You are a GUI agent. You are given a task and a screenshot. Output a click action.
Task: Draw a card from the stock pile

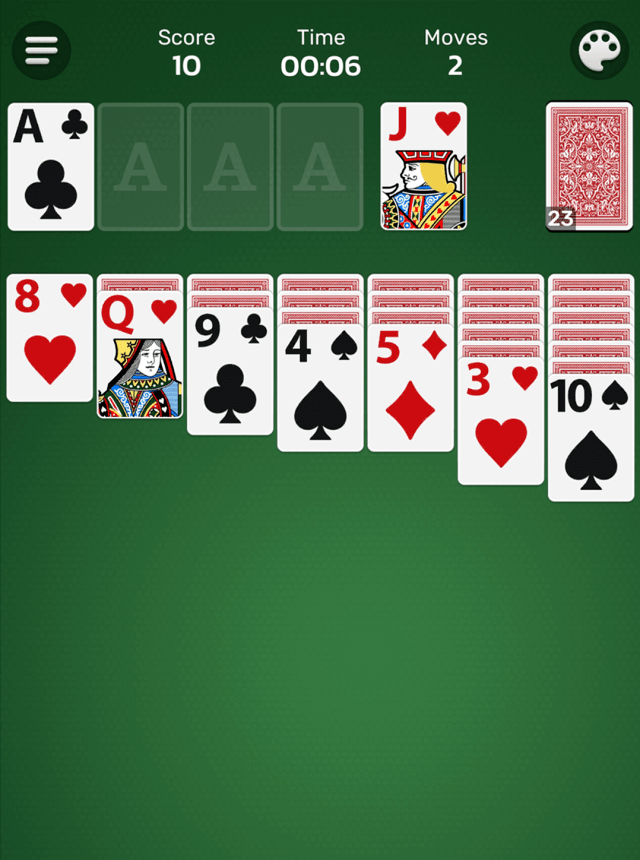590,166
